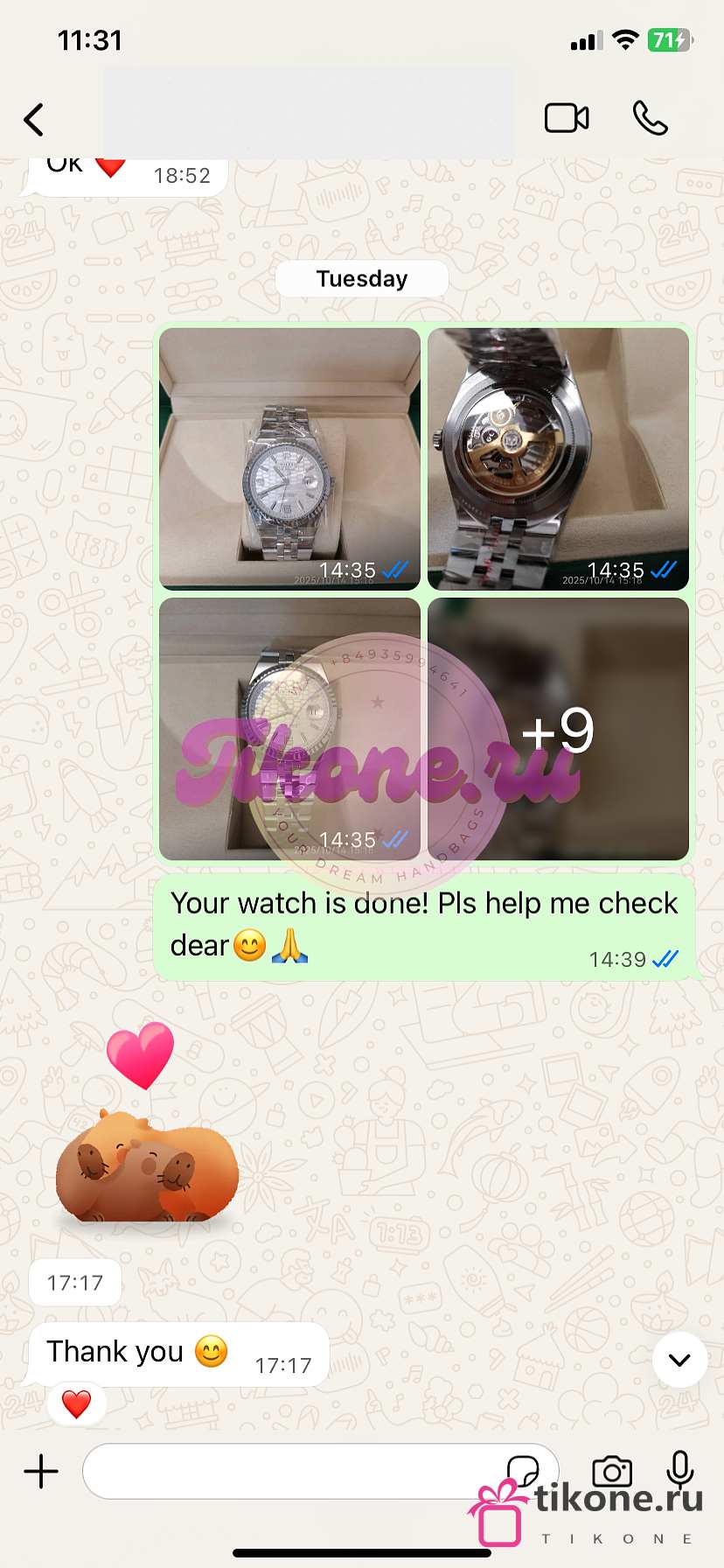
Task: Focus the message text field
Action: 289,1471
